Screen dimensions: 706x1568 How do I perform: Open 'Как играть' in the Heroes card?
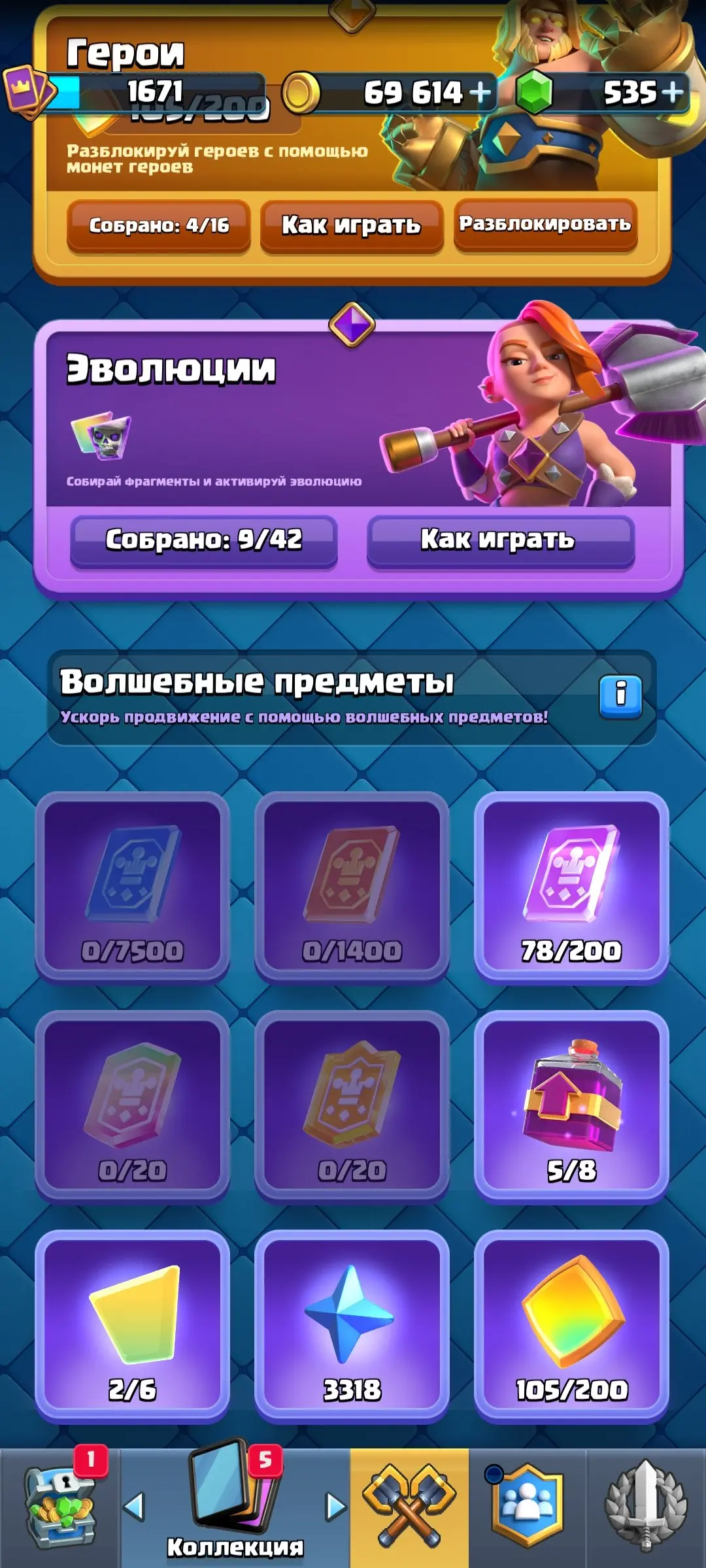pos(352,226)
